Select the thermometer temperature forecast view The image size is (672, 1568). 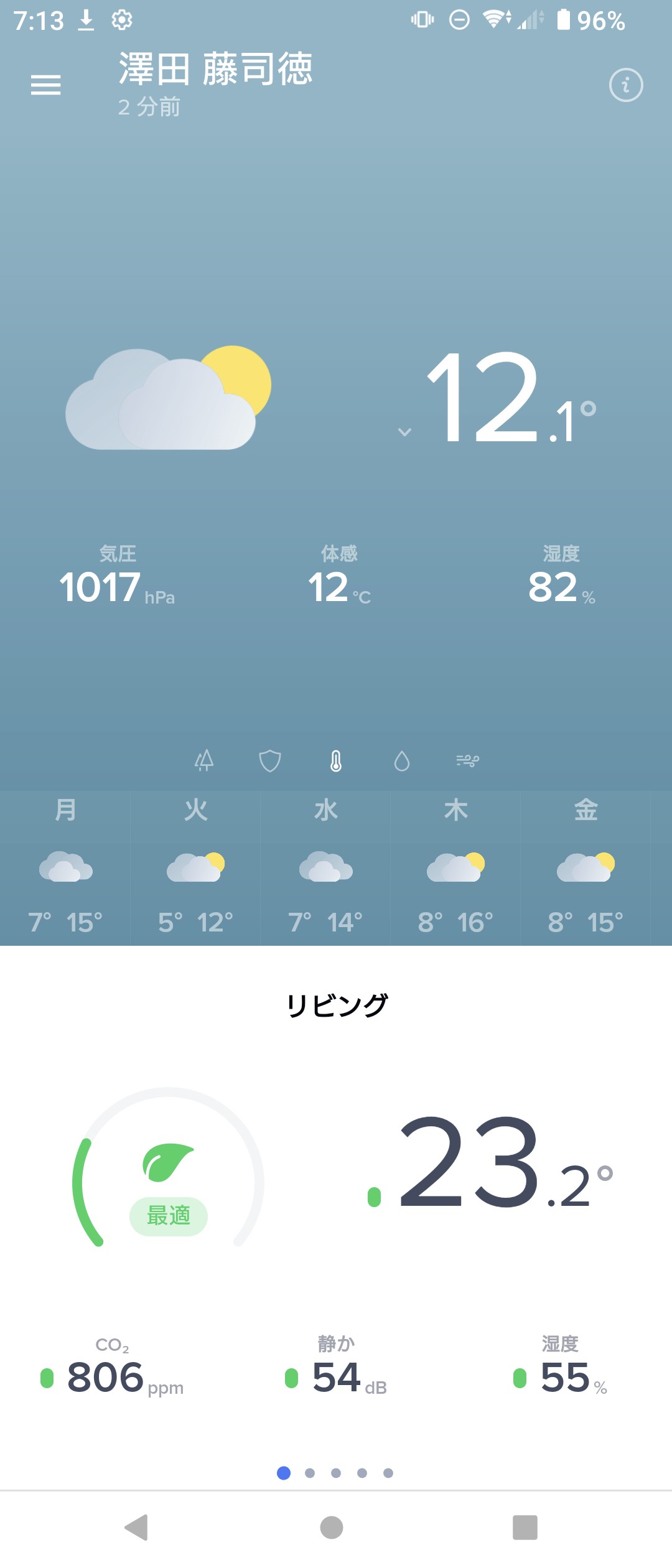click(x=336, y=760)
